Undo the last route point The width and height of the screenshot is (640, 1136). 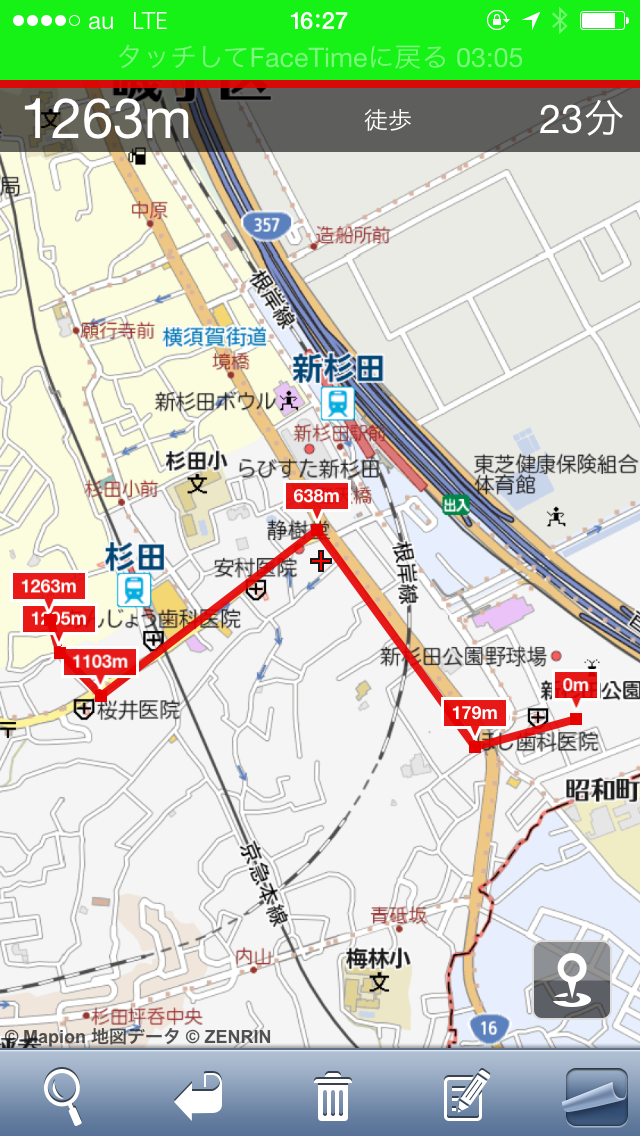pos(197,1095)
